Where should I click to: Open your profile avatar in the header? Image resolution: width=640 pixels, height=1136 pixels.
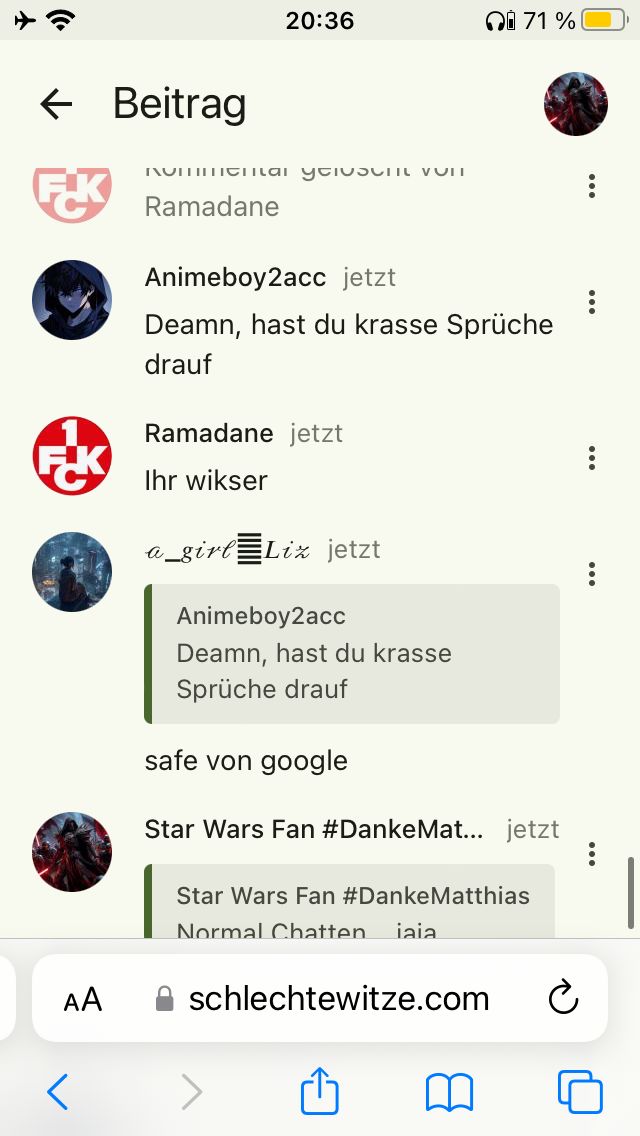pos(576,104)
